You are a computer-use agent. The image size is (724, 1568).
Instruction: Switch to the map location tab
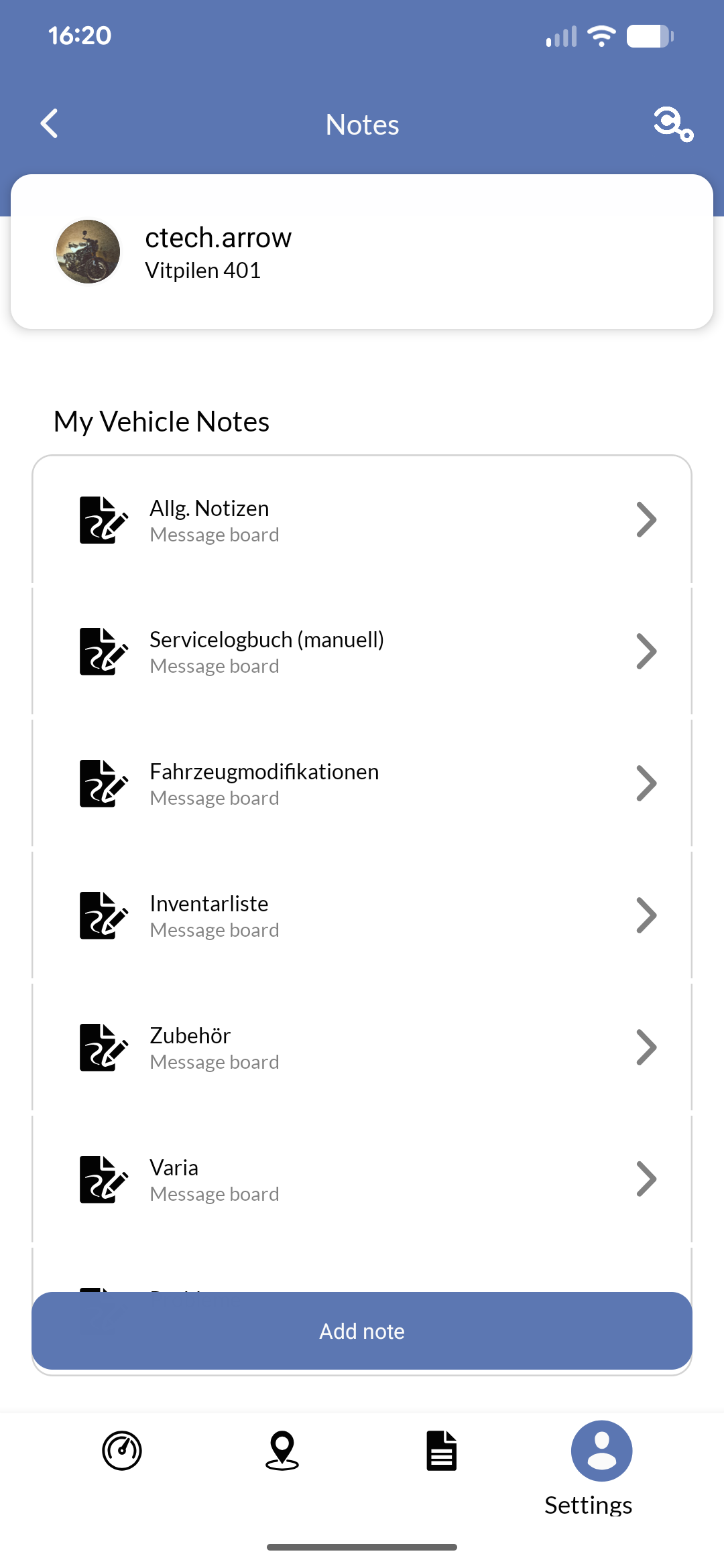click(x=282, y=1451)
